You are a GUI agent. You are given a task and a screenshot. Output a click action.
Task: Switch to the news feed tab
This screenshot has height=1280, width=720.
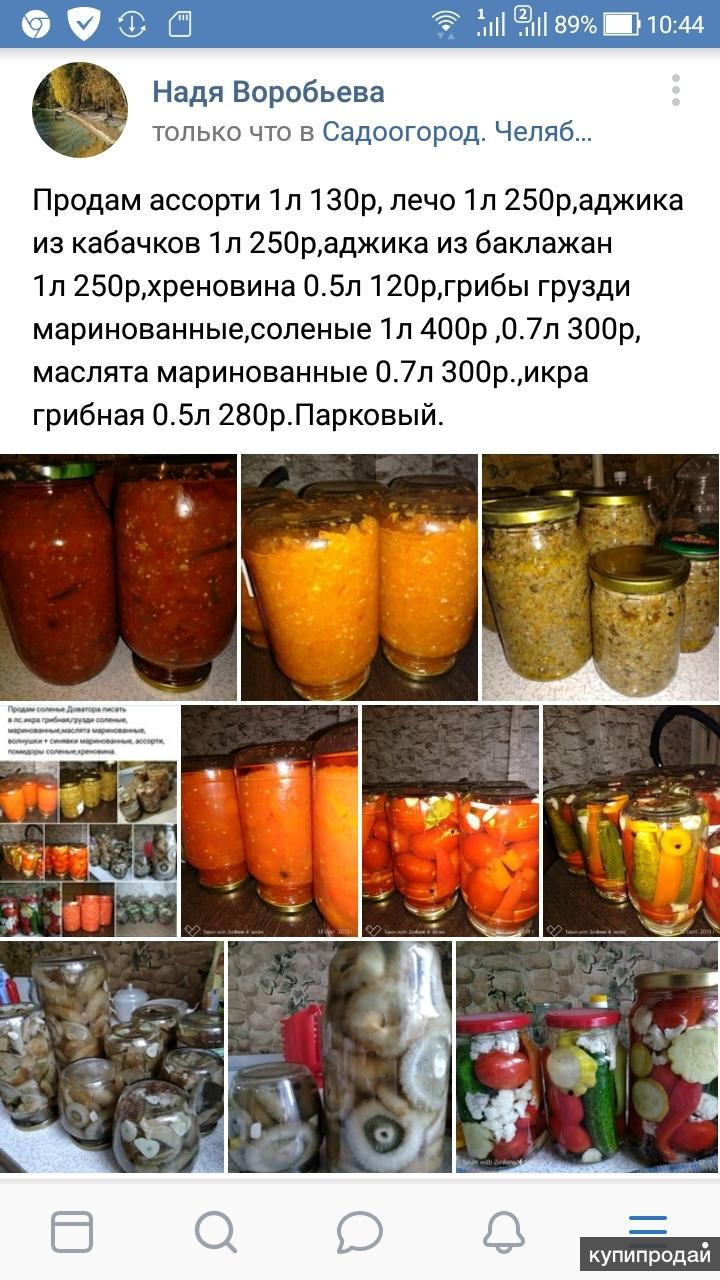(x=72, y=1231)
